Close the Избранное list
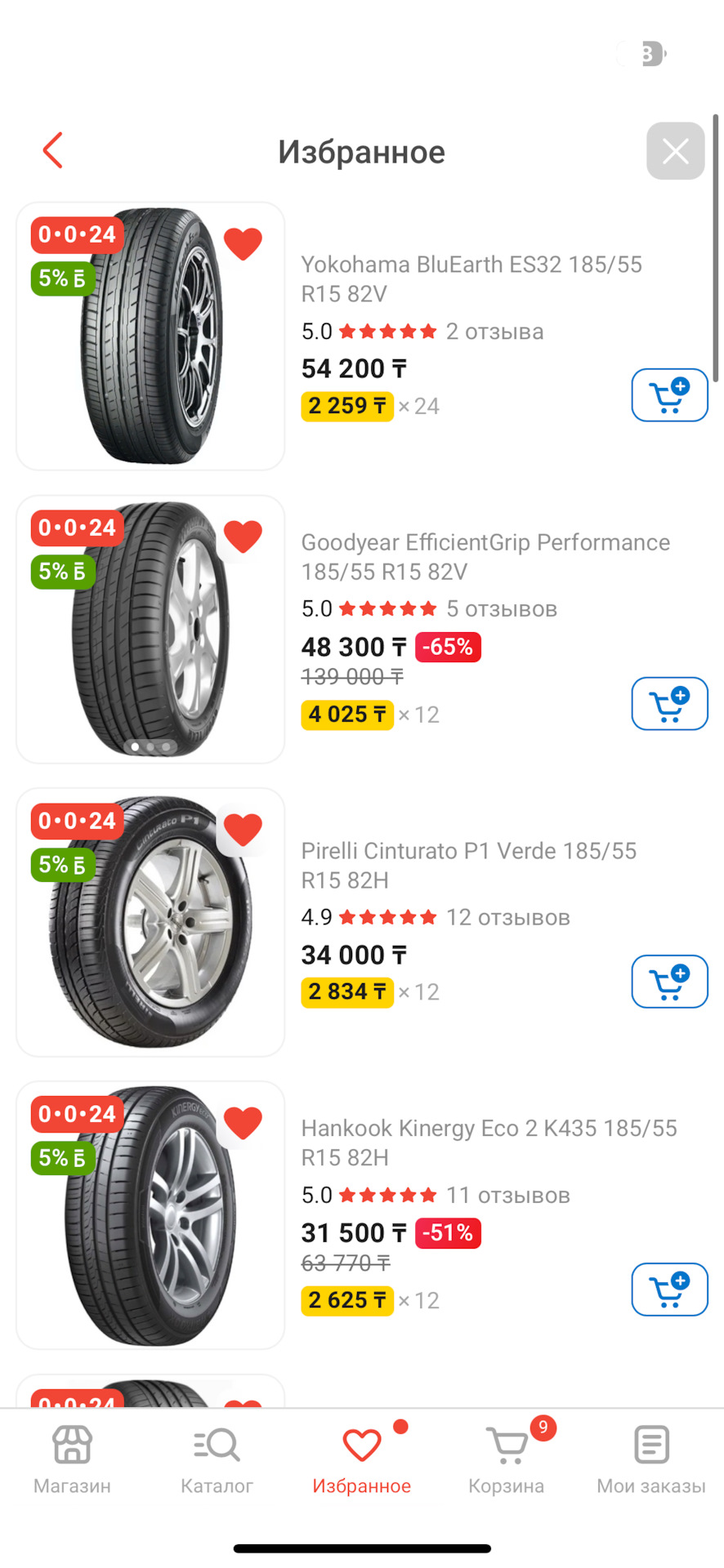The image size is (724, 1568). pos(675,151)
